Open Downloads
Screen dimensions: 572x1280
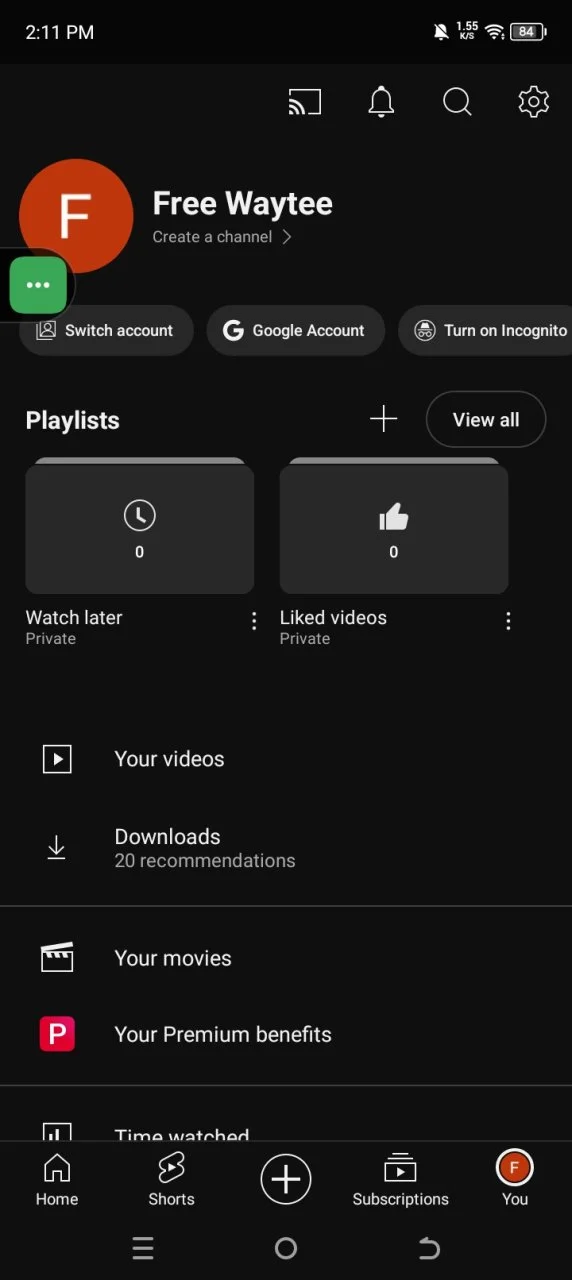(x=286, y=848)
